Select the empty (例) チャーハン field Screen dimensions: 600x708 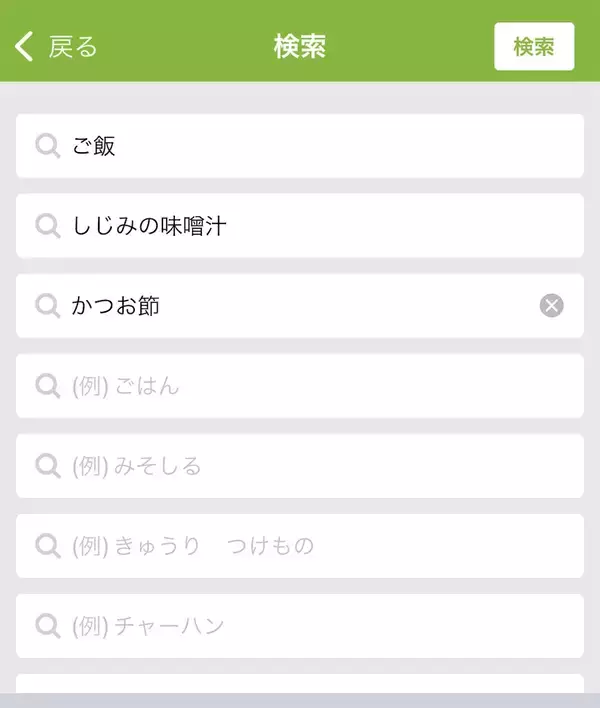coord(300,626)
